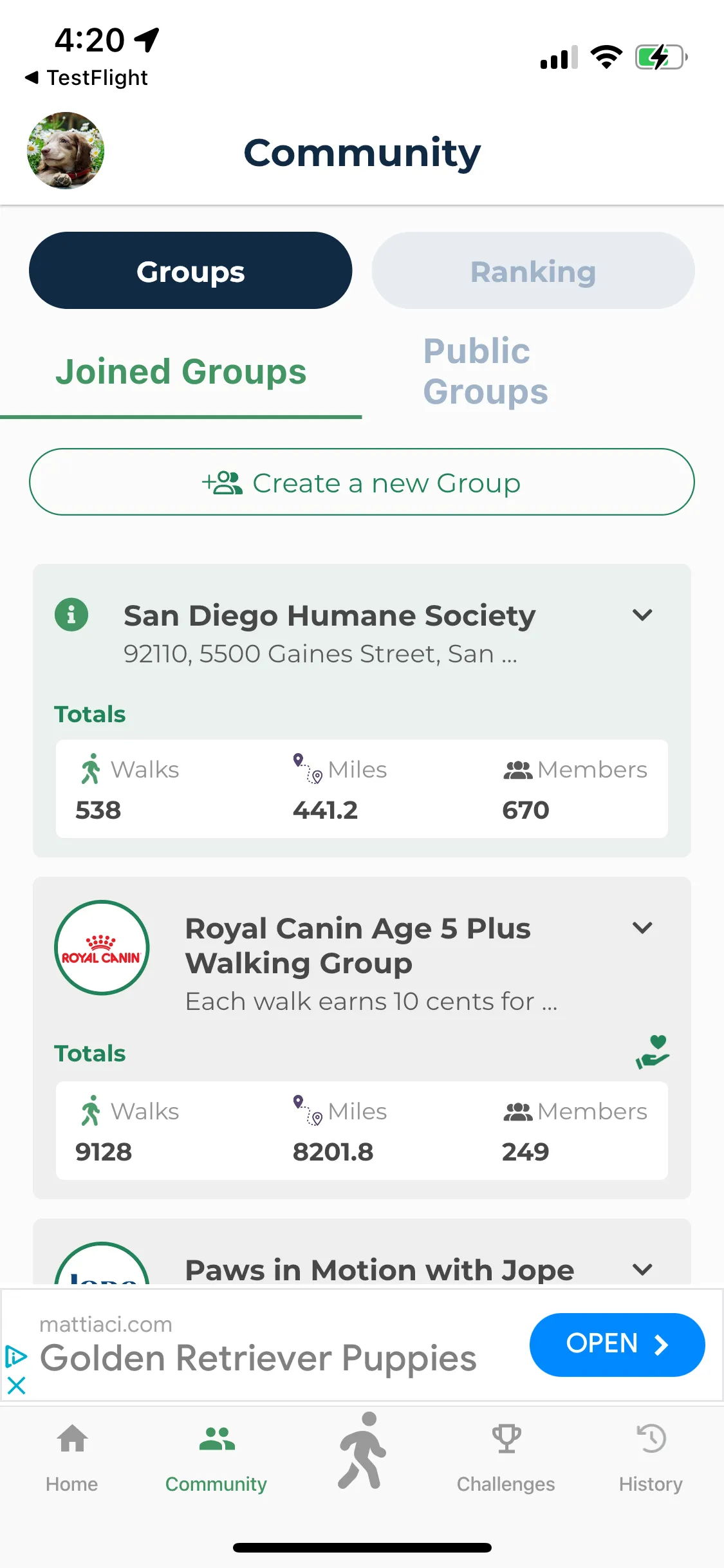The width and height of the screenshot is (724, 1568).
Task: Expand the Royal Canin Age 5 Plus group
Action: [x=642, y=928]
